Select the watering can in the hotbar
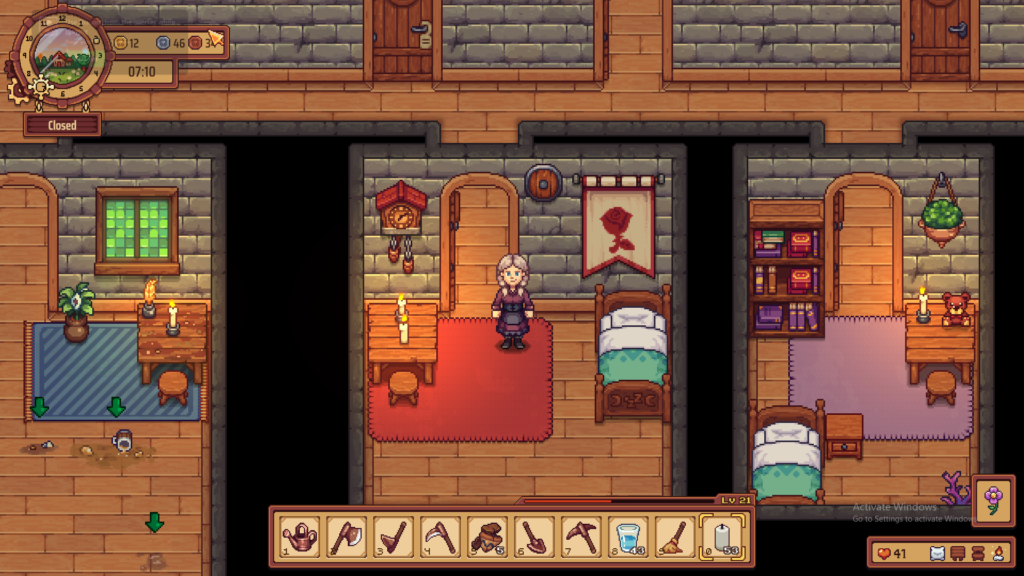The width and height of the screenshot is (1024, 576). (300, 536)
